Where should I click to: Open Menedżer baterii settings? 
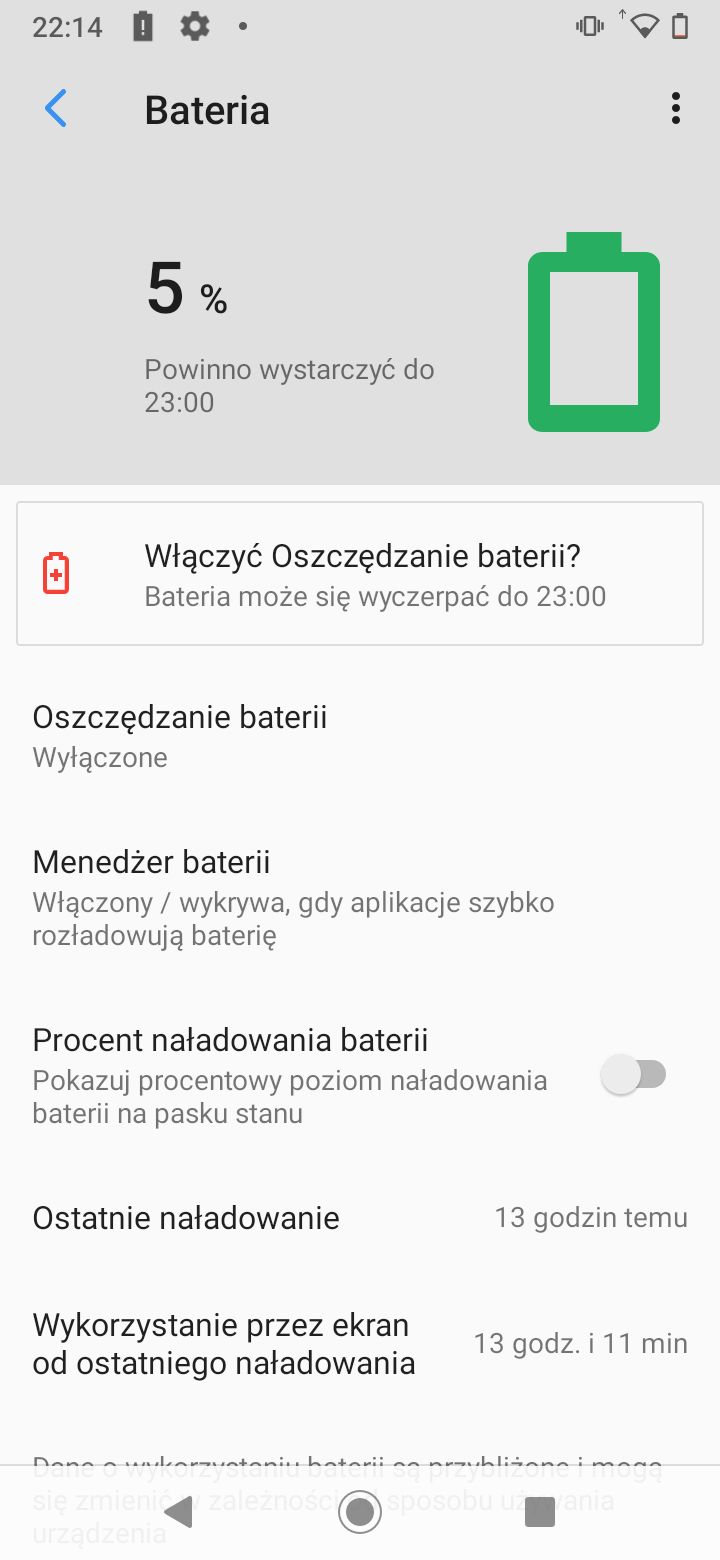(x=360, y=898)
